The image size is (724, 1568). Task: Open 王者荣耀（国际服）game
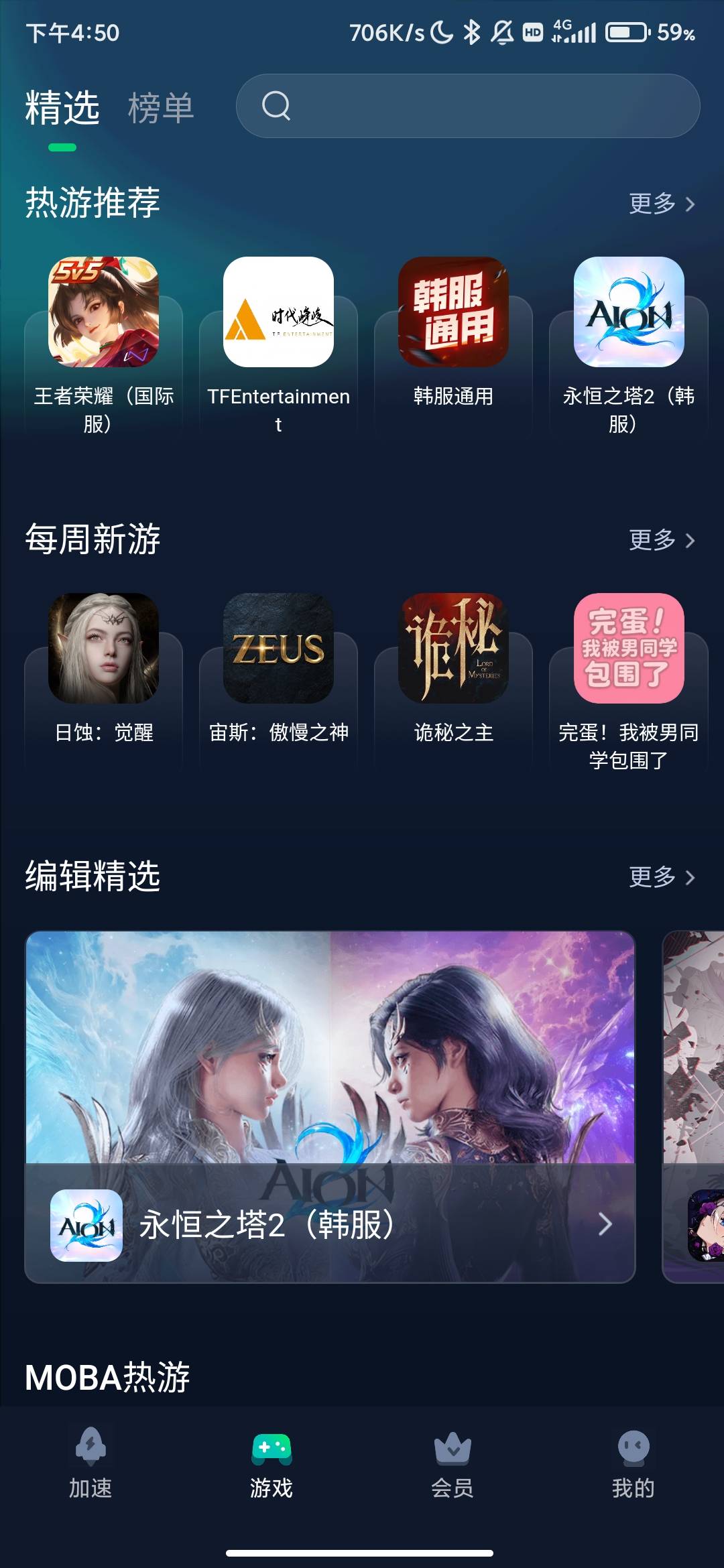point(103,346)
